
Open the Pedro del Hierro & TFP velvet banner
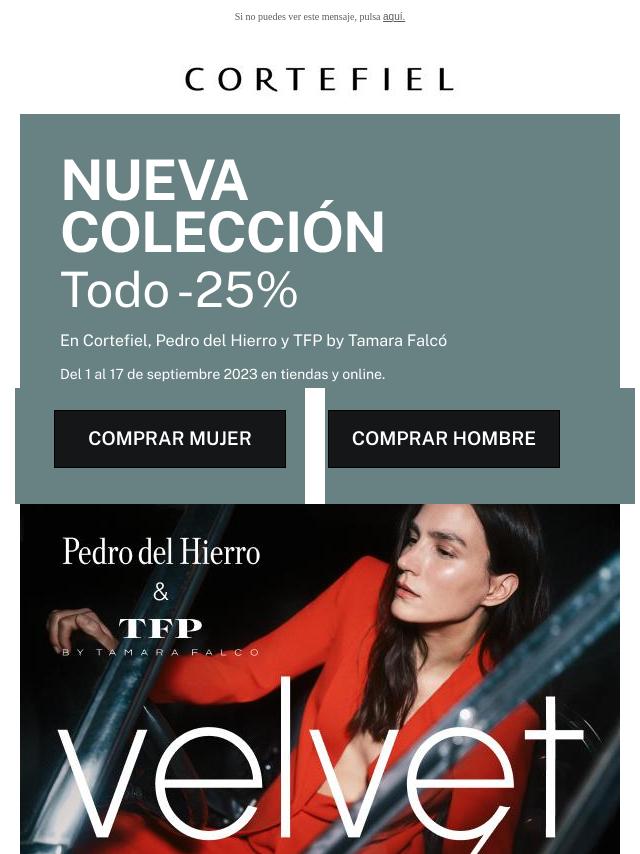pos(320,678)
